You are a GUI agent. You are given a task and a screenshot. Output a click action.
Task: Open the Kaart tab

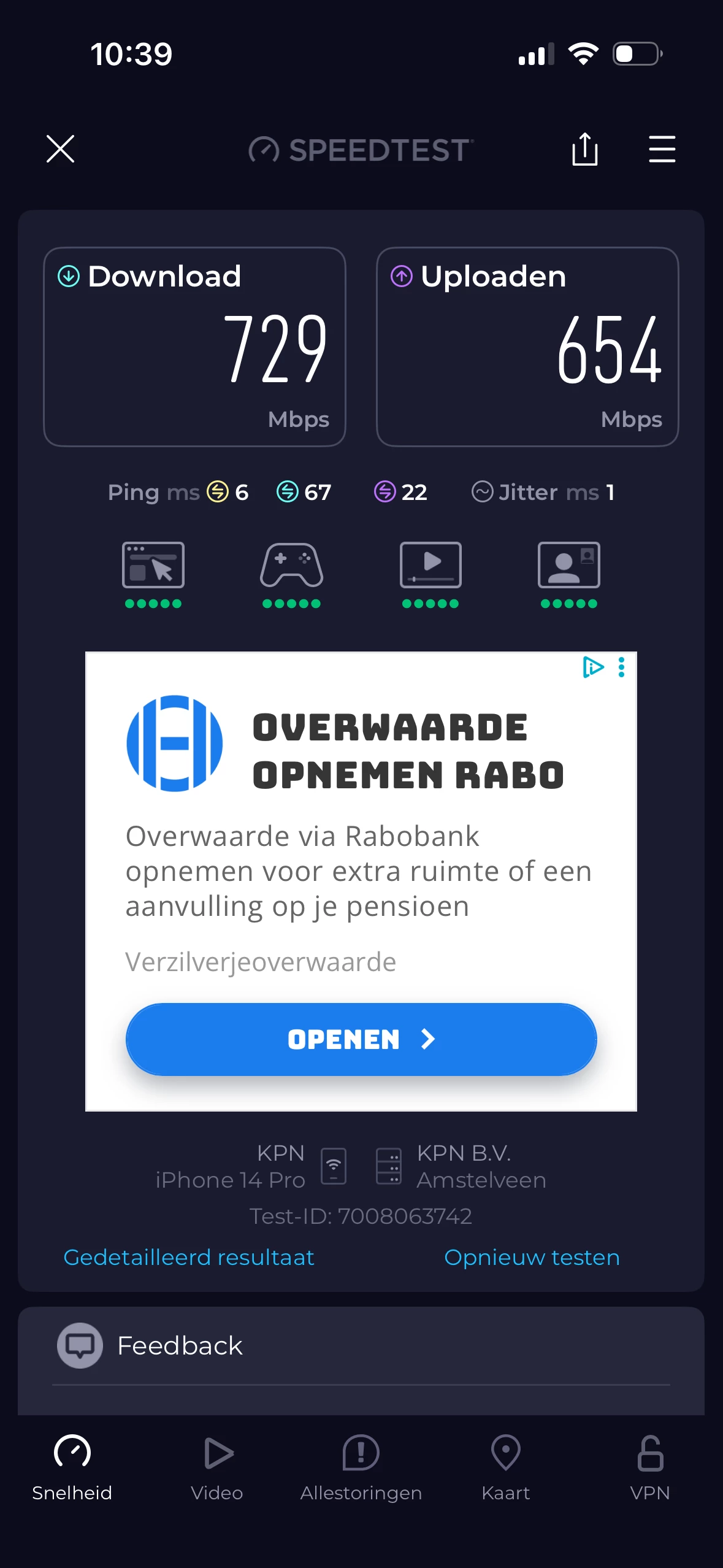[506, 1466]
